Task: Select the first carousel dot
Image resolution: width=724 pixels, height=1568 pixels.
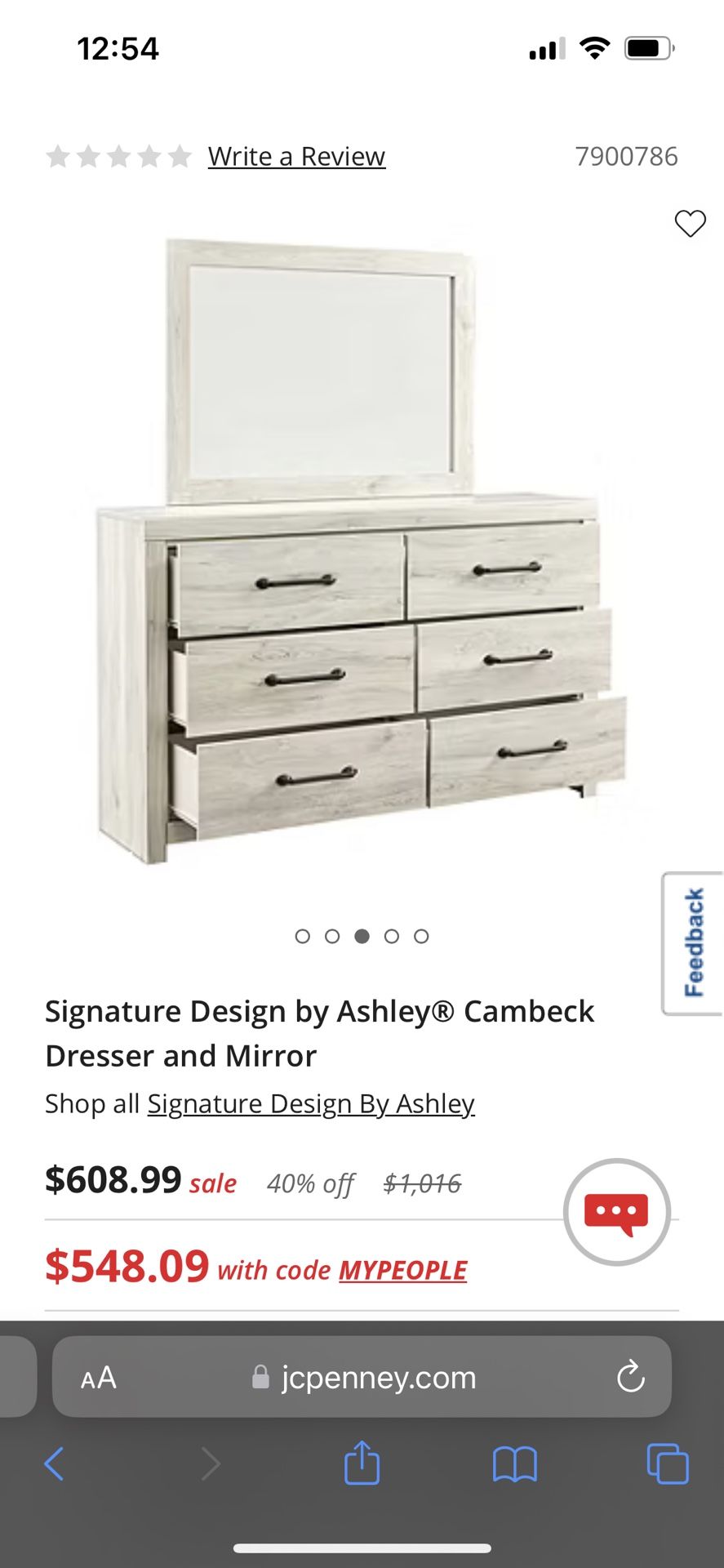Action: click(x=303, y=937)
